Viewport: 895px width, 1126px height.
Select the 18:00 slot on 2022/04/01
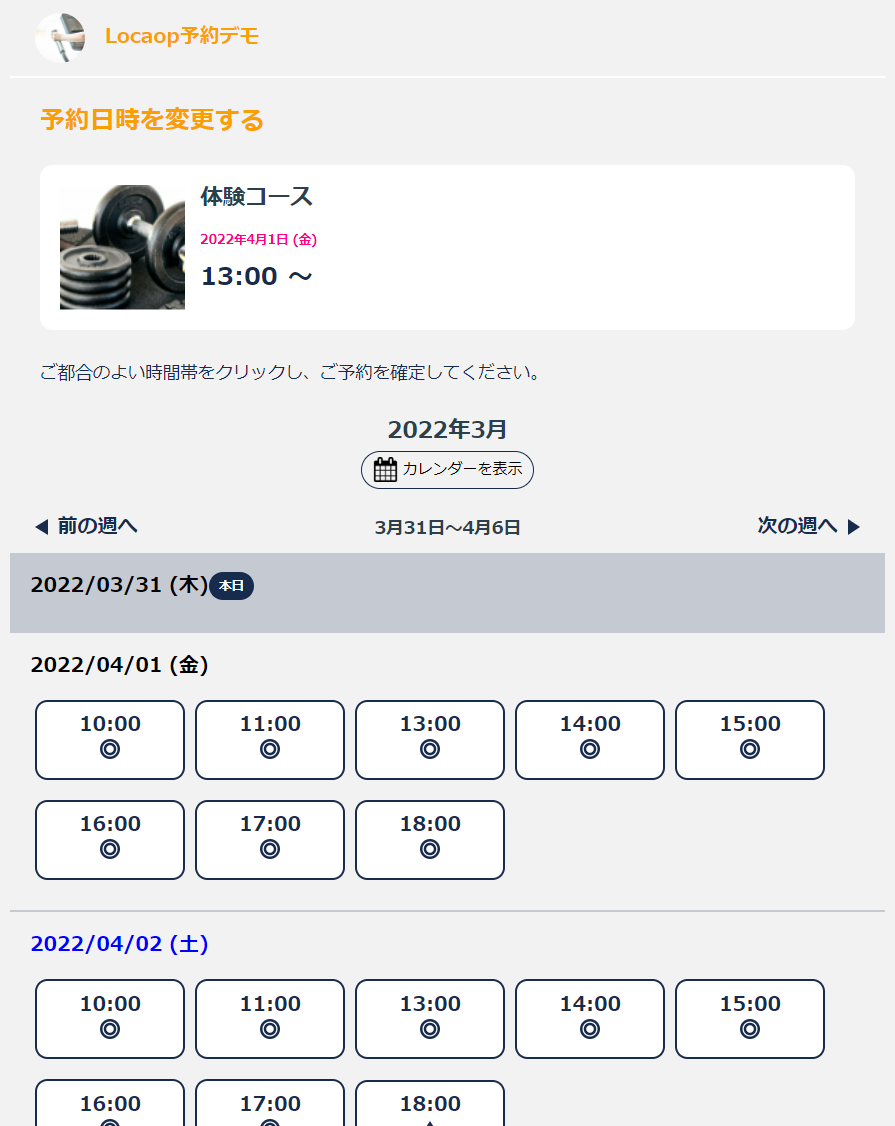[x=430, y=840]
